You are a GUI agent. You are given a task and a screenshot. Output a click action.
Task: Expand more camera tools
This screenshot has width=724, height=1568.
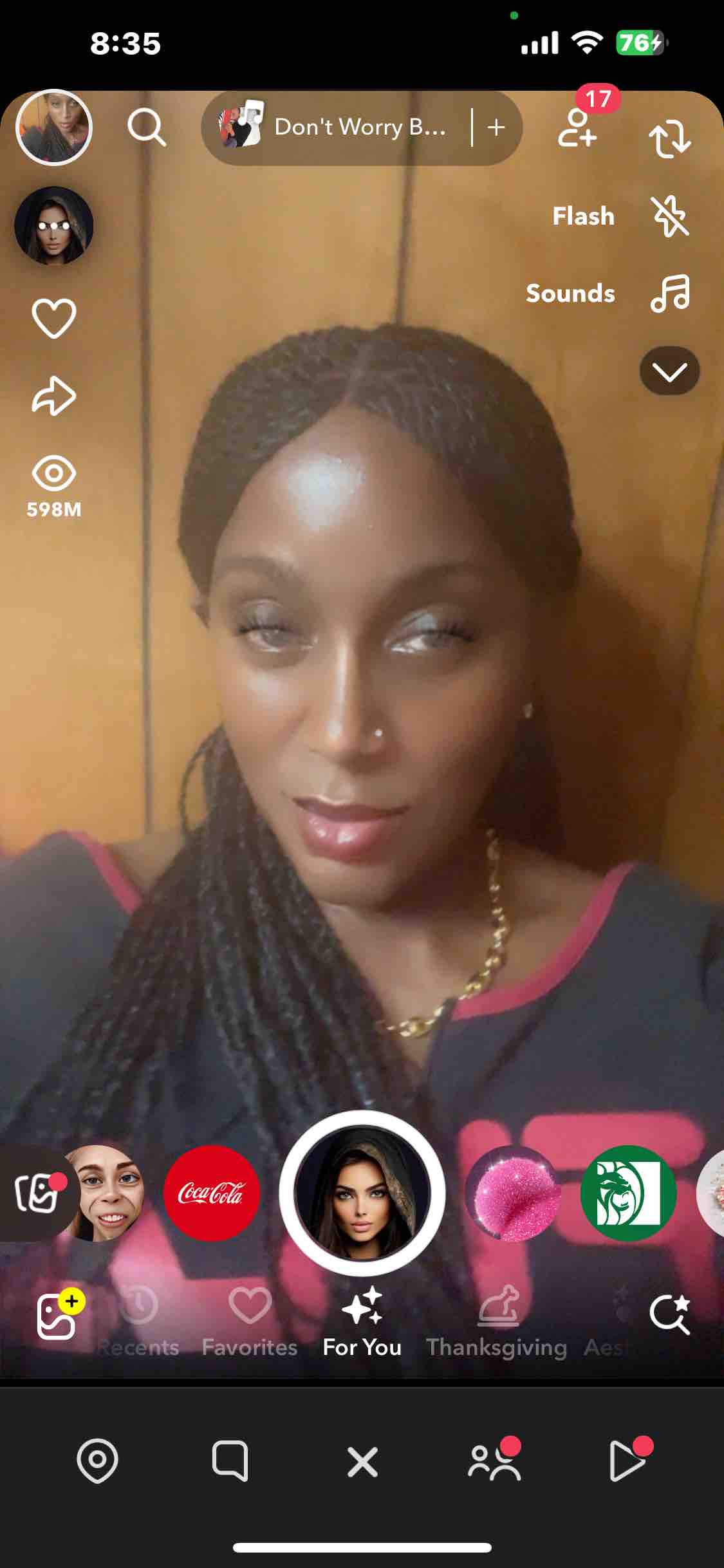[669, 371]
